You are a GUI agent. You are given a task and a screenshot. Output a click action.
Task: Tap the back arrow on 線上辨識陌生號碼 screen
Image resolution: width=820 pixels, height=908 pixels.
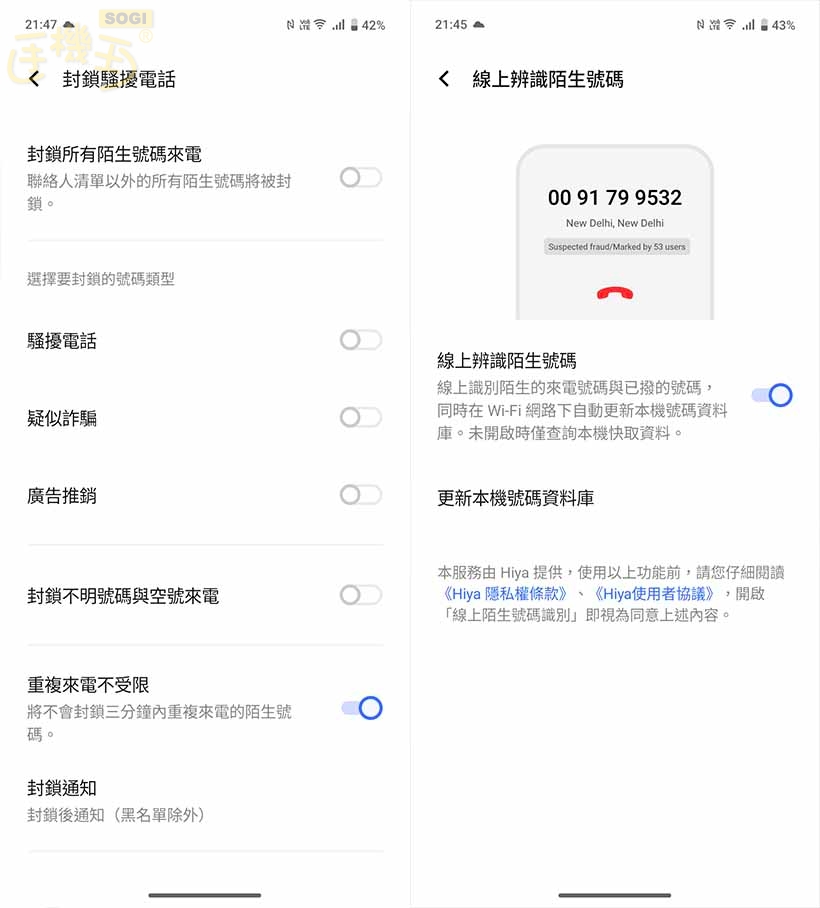point(443,78)
